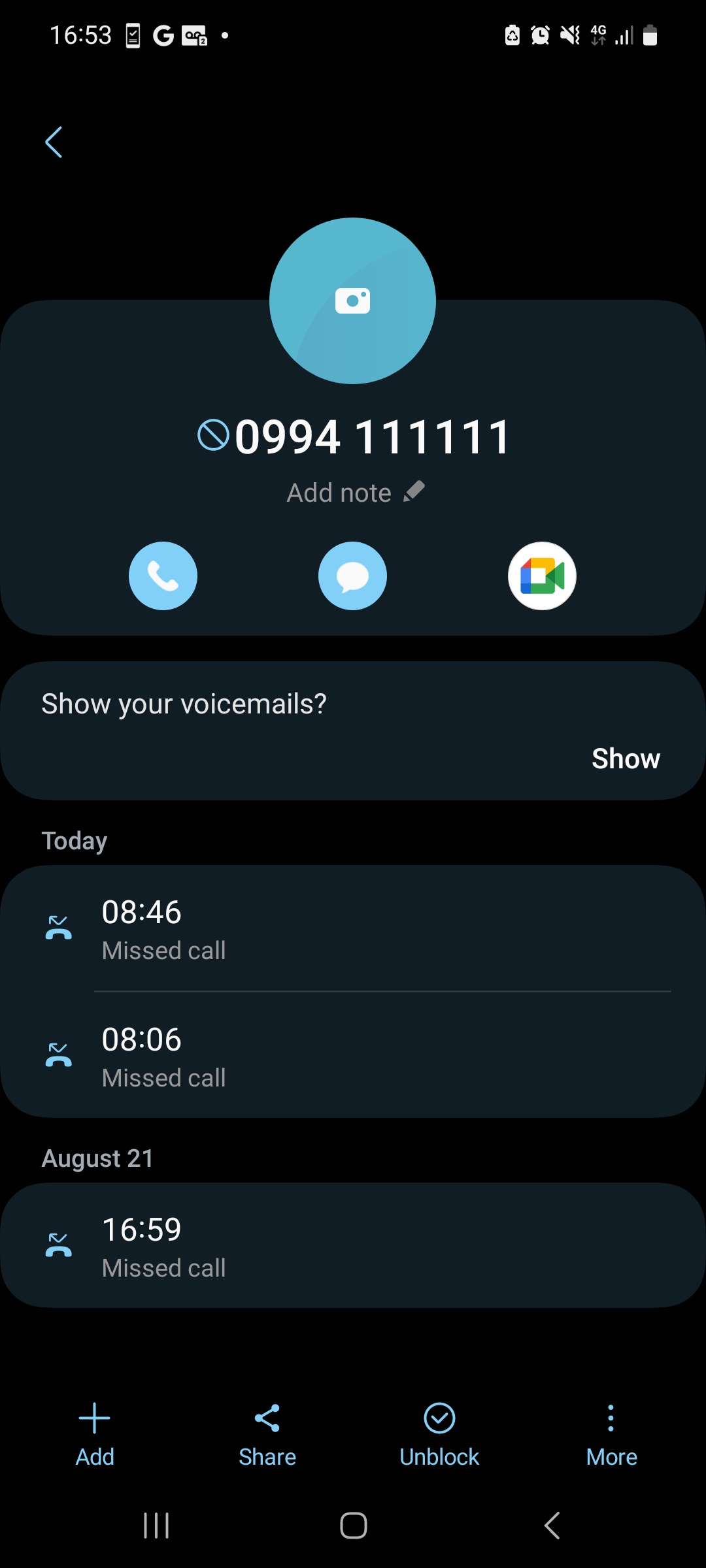The height and width of the screenshot is (1568, 706).
Task: Open the 08:06 missed call entry
Action: pyautogui.click(x=353, y=1056)
